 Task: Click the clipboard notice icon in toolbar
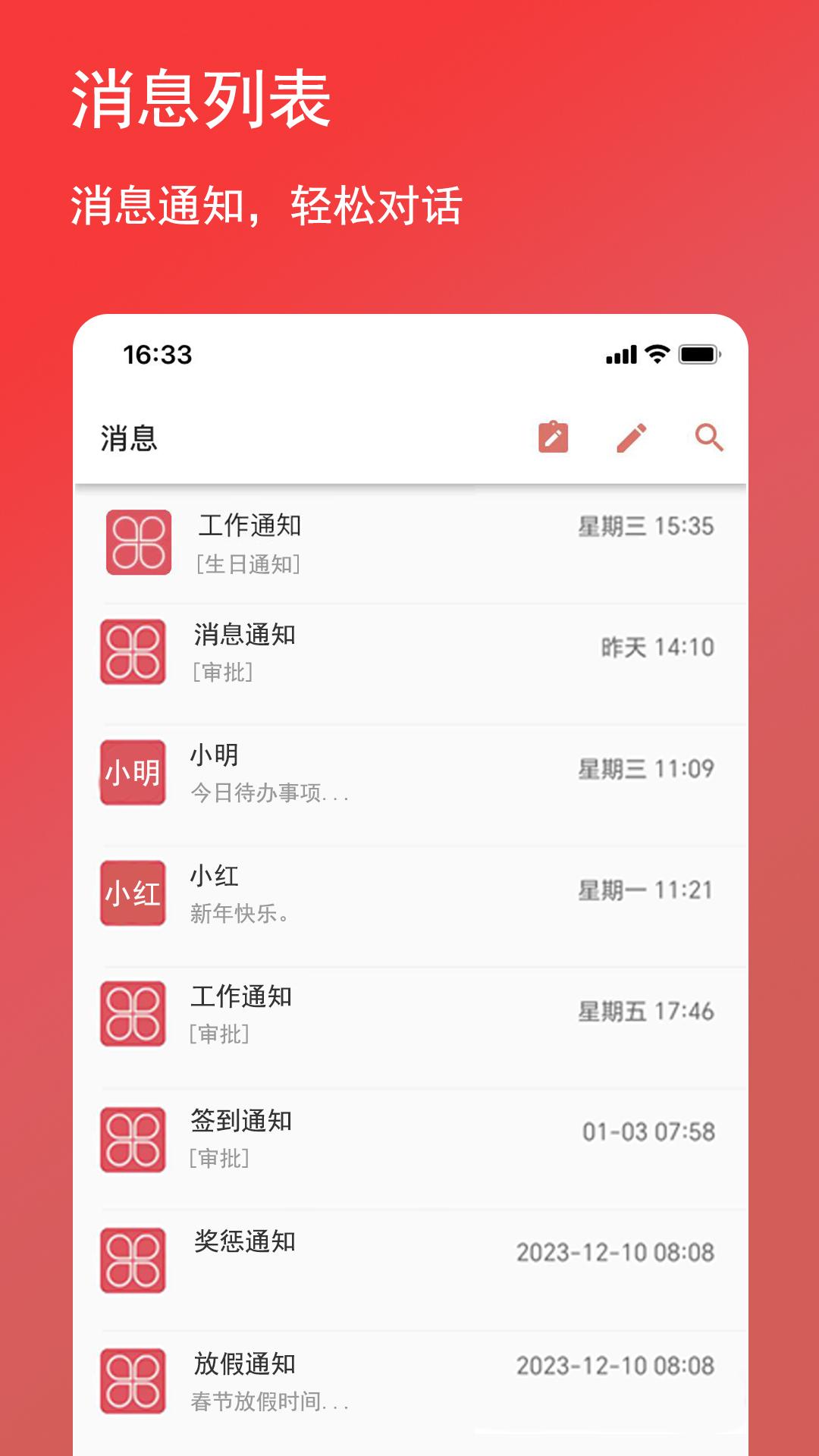click(554, 438)
